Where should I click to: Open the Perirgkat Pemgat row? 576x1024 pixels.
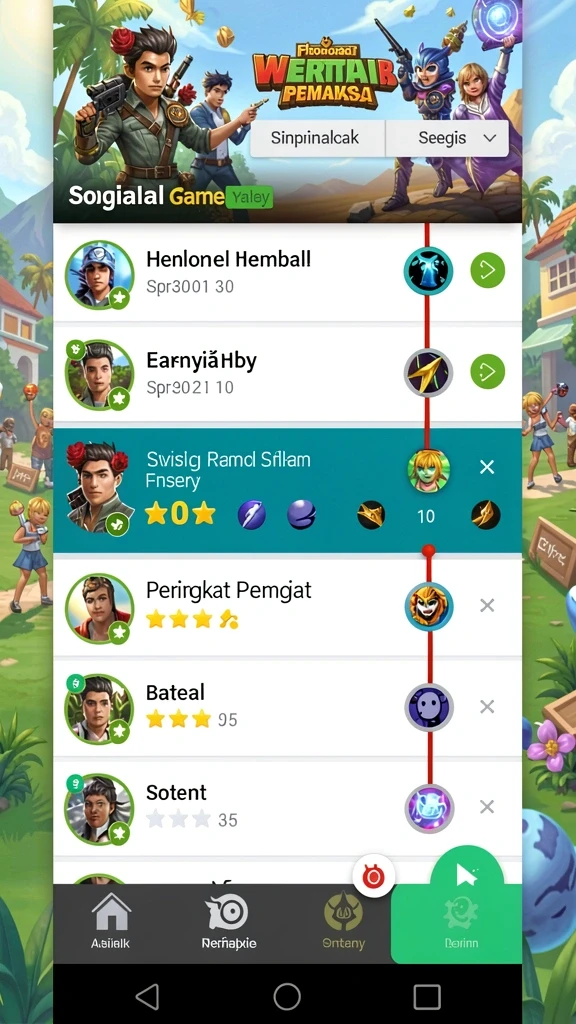pos(287,607)
